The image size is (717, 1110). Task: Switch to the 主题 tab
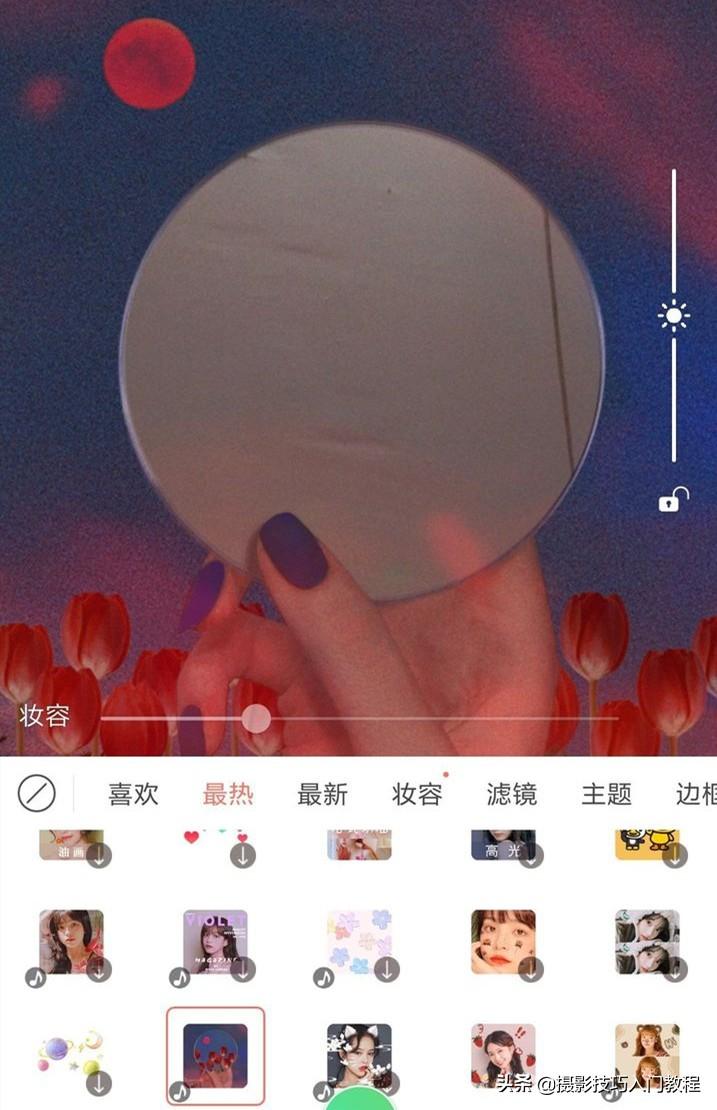pos(606,794)
